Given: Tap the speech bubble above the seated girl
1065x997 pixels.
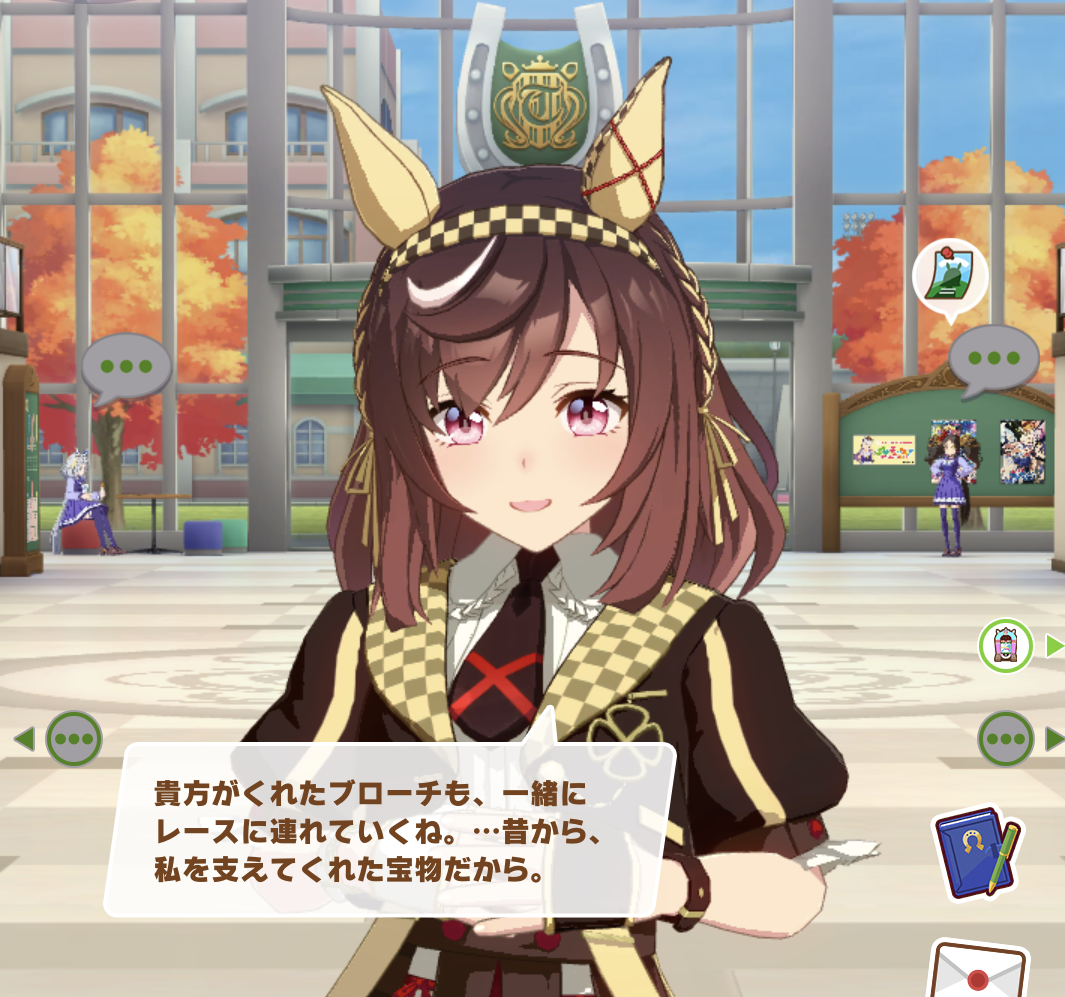Looking at the screenshot, I should click(x=126, y=365).
